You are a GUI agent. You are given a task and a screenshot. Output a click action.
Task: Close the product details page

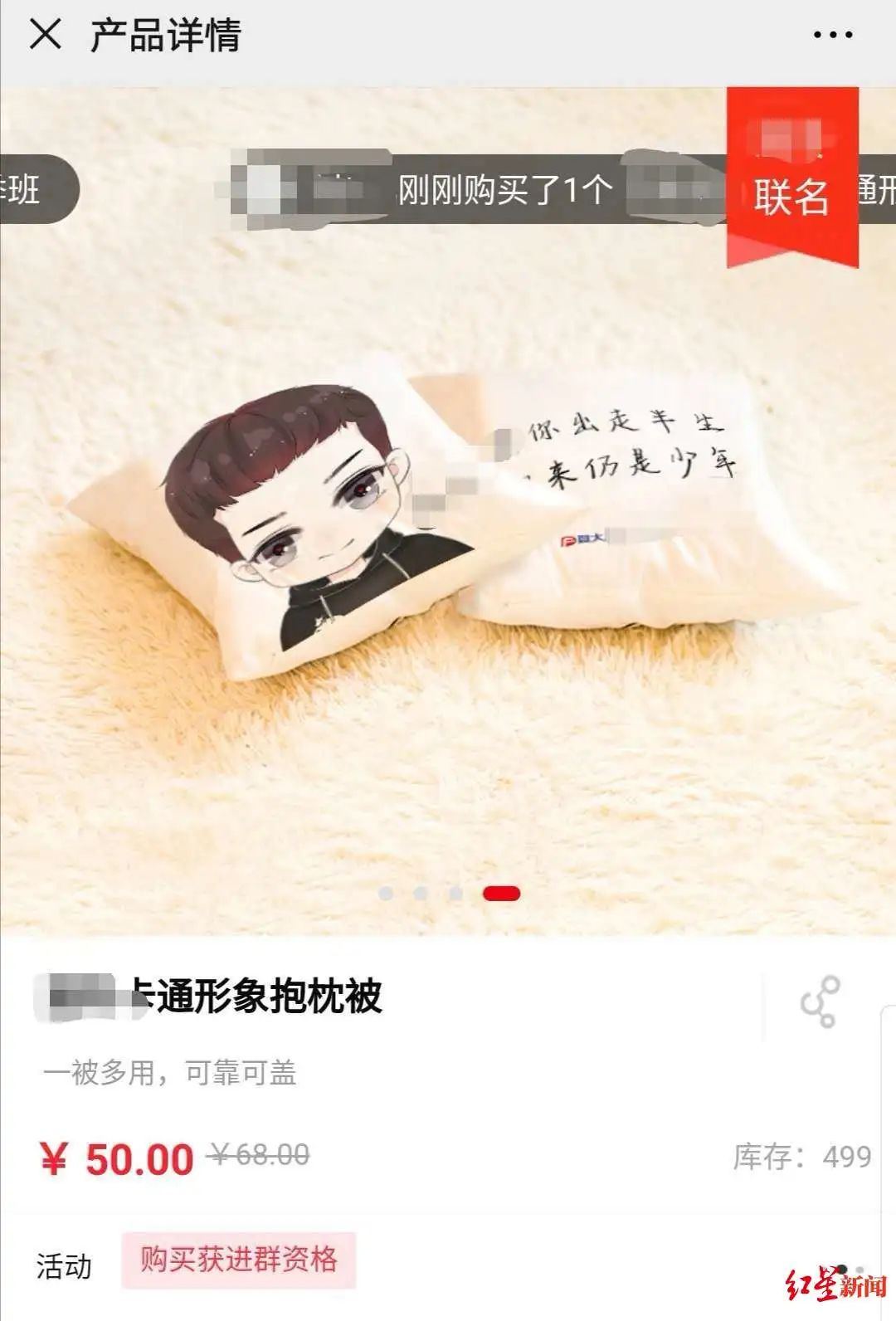(46, 35)
